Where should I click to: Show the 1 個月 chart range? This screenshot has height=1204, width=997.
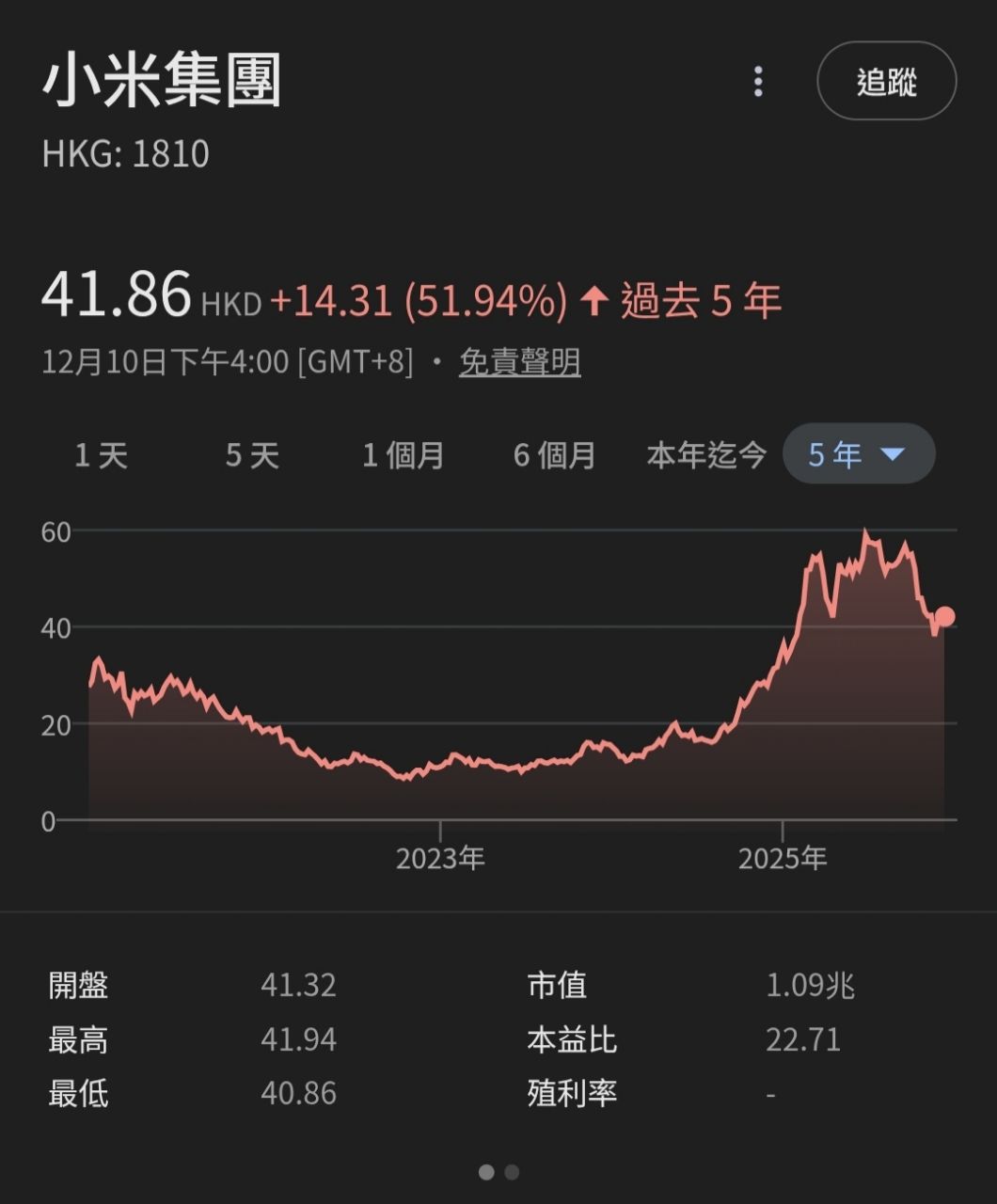[x=404, y=455]
